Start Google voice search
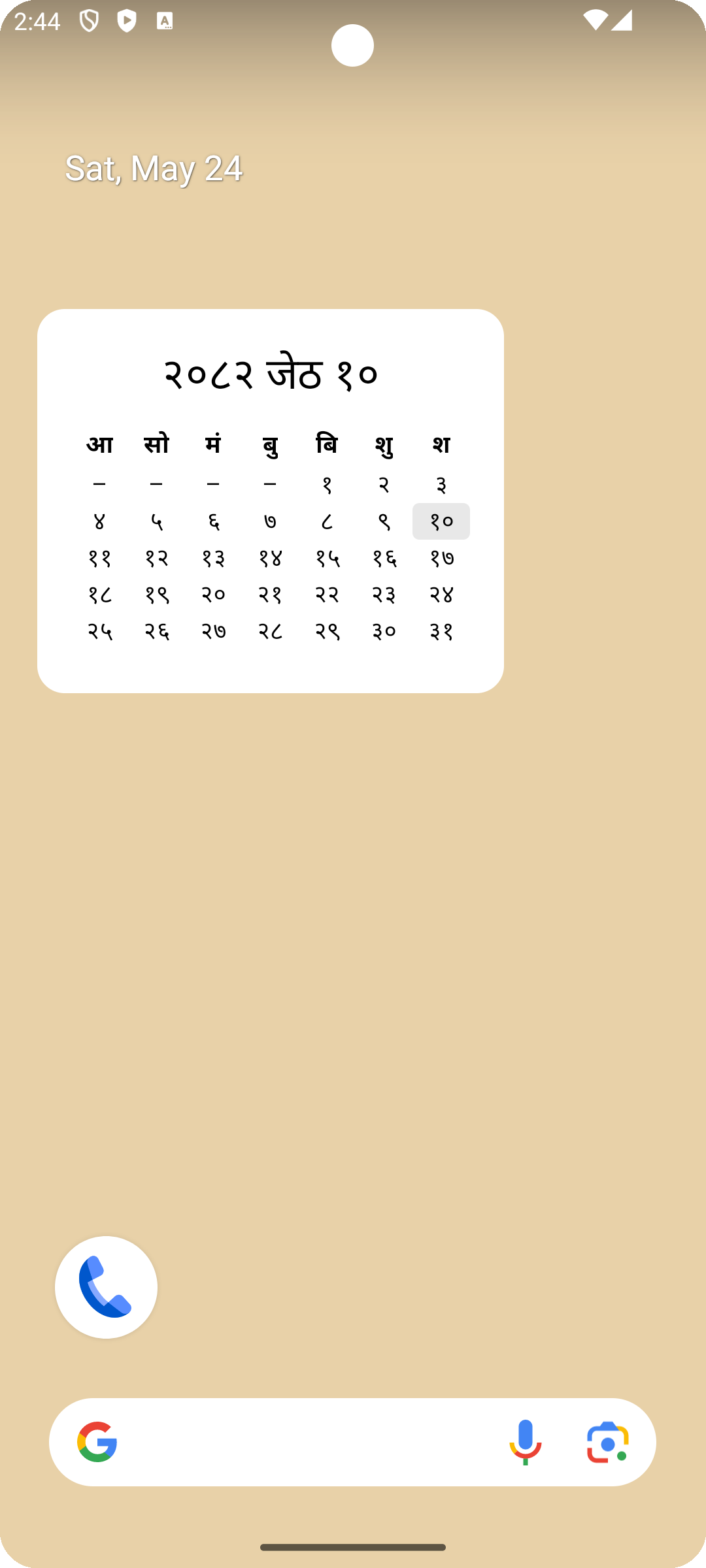Viewport: 706px width, 1568px height. [x=525, y=1442]
